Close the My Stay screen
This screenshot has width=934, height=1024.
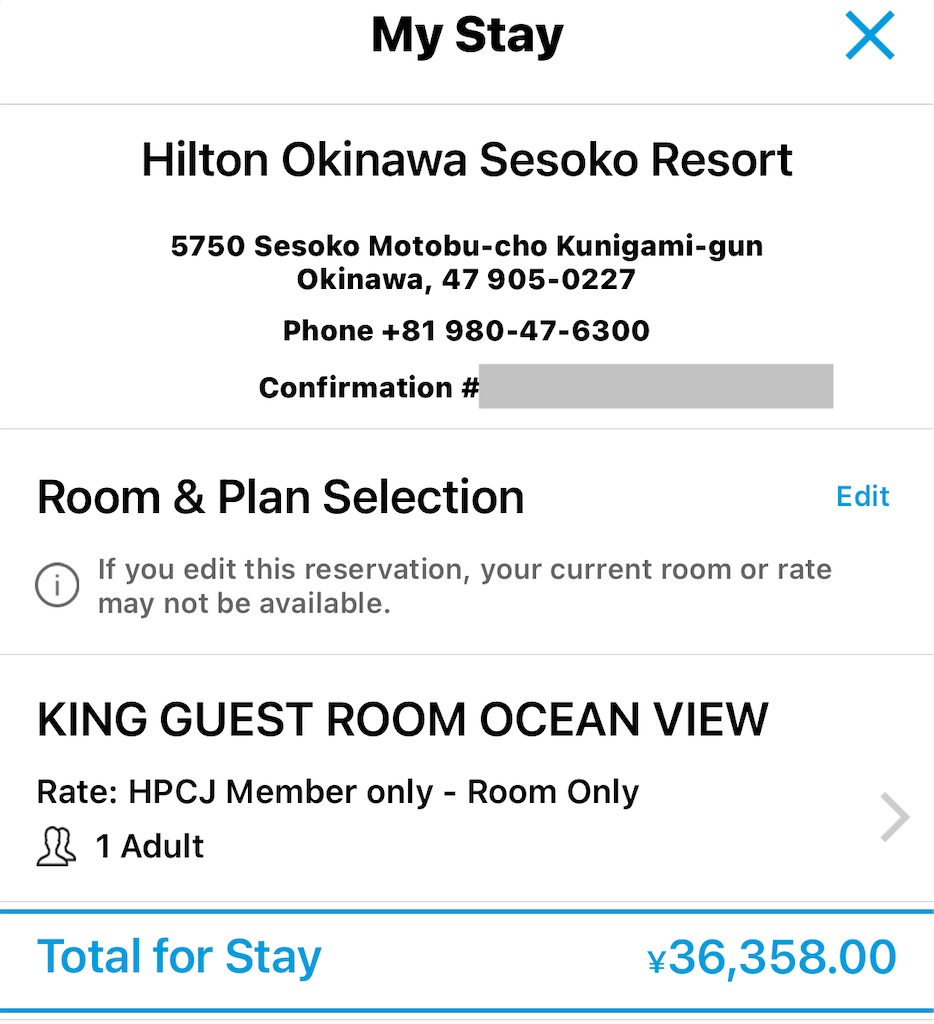tap(868, 37)
